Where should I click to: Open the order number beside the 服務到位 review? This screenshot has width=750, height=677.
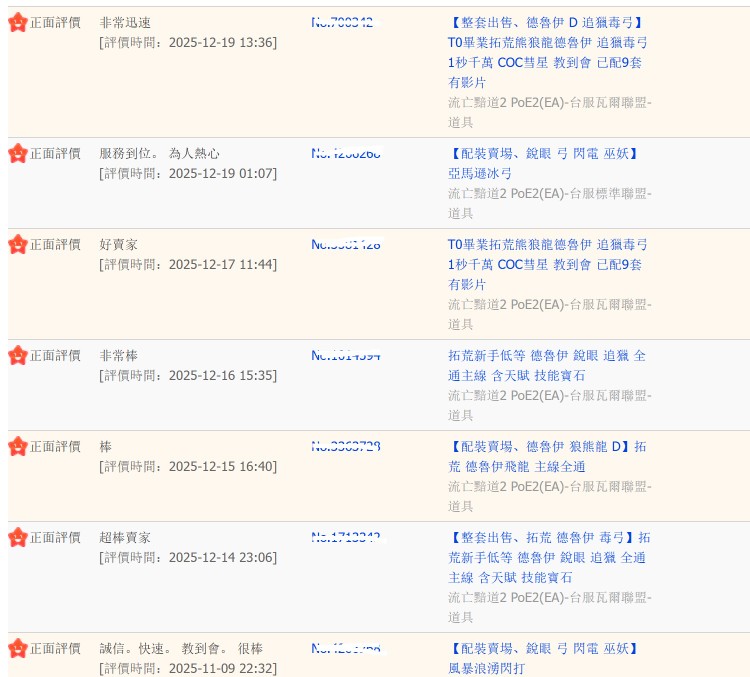click(x=345, y=153)
